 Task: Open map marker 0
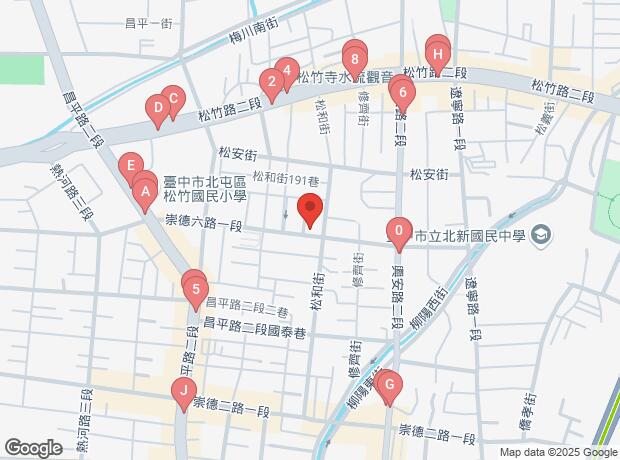pyautogui.click(x=399, y=232)
